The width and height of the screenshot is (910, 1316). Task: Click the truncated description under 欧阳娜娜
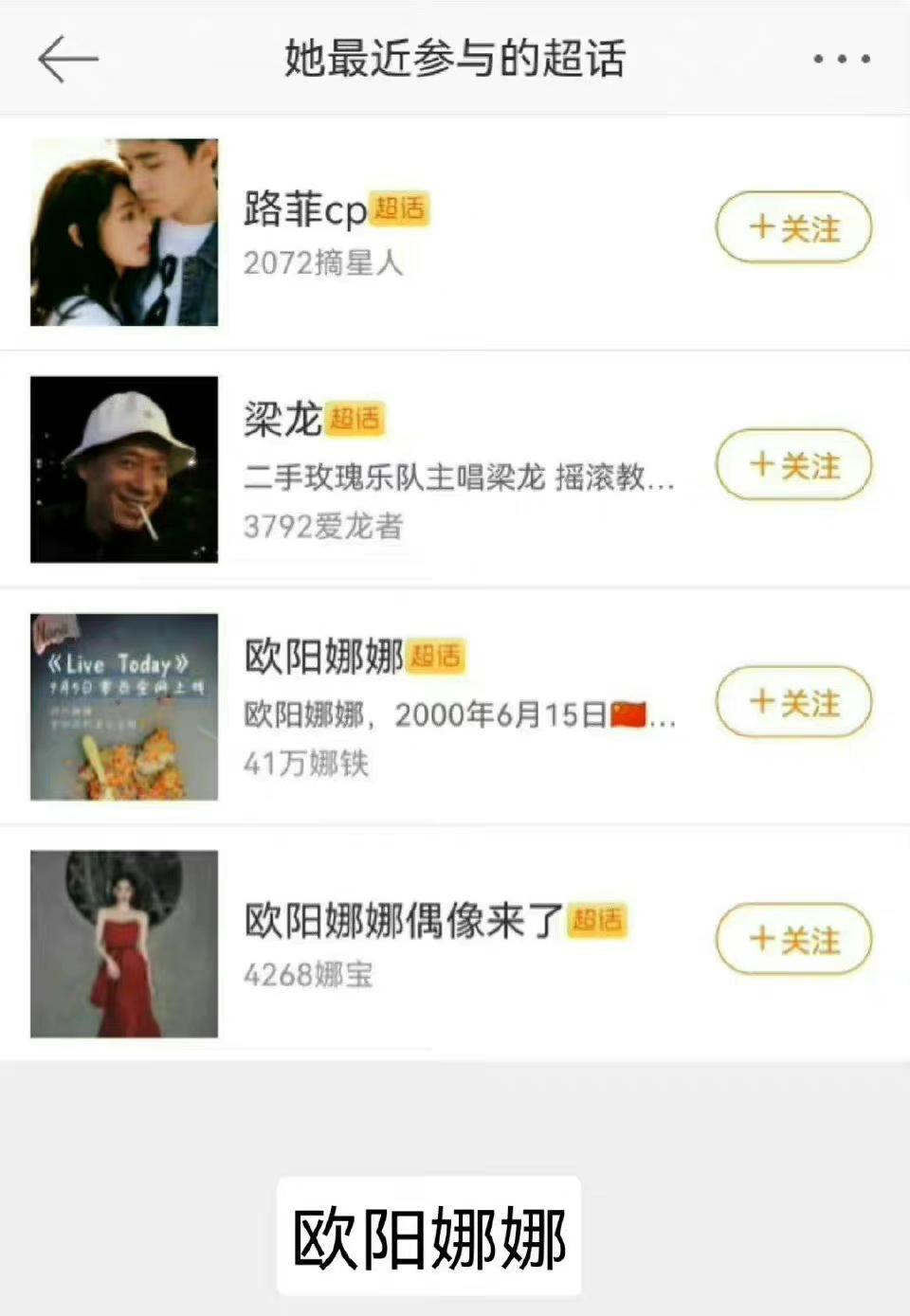[458, 718]
